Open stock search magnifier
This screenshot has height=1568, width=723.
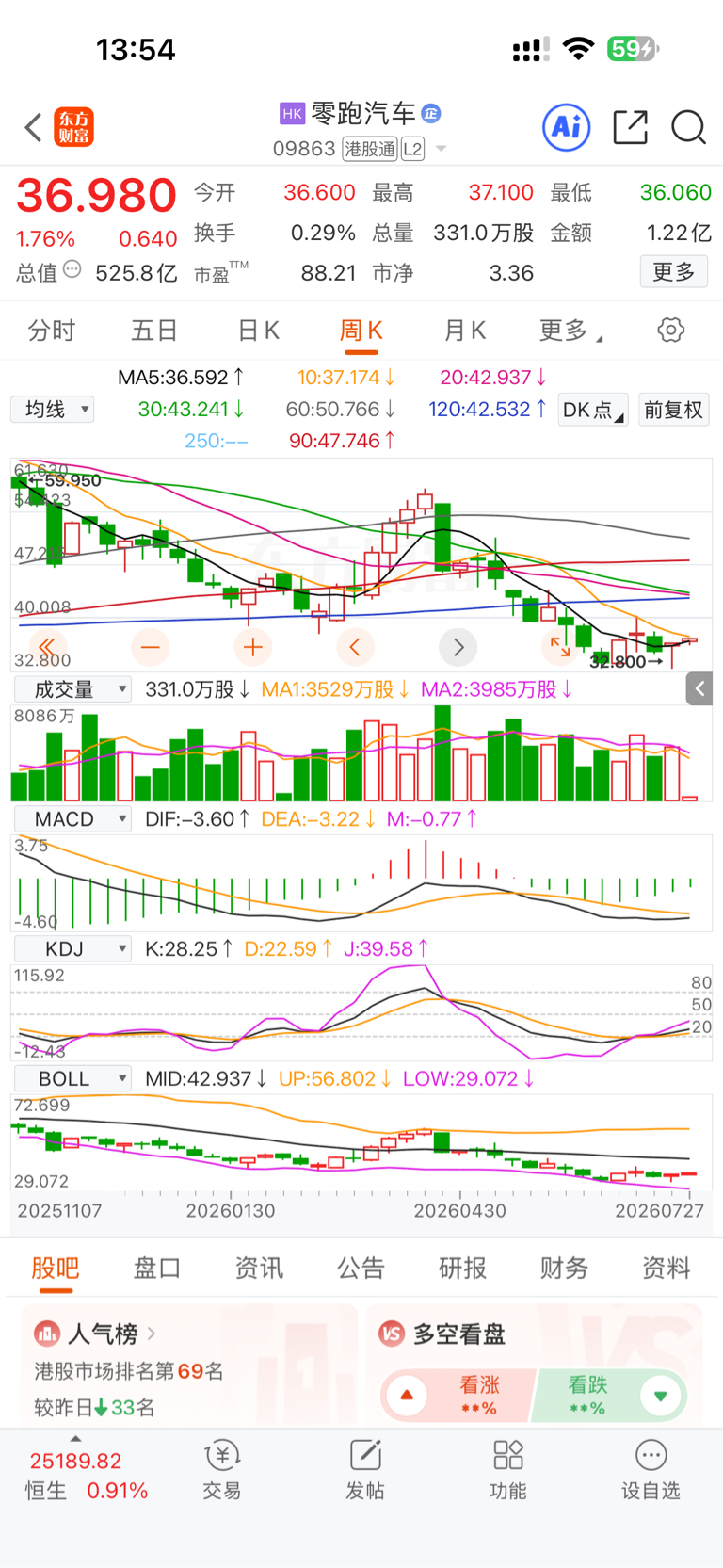[688, 127]
